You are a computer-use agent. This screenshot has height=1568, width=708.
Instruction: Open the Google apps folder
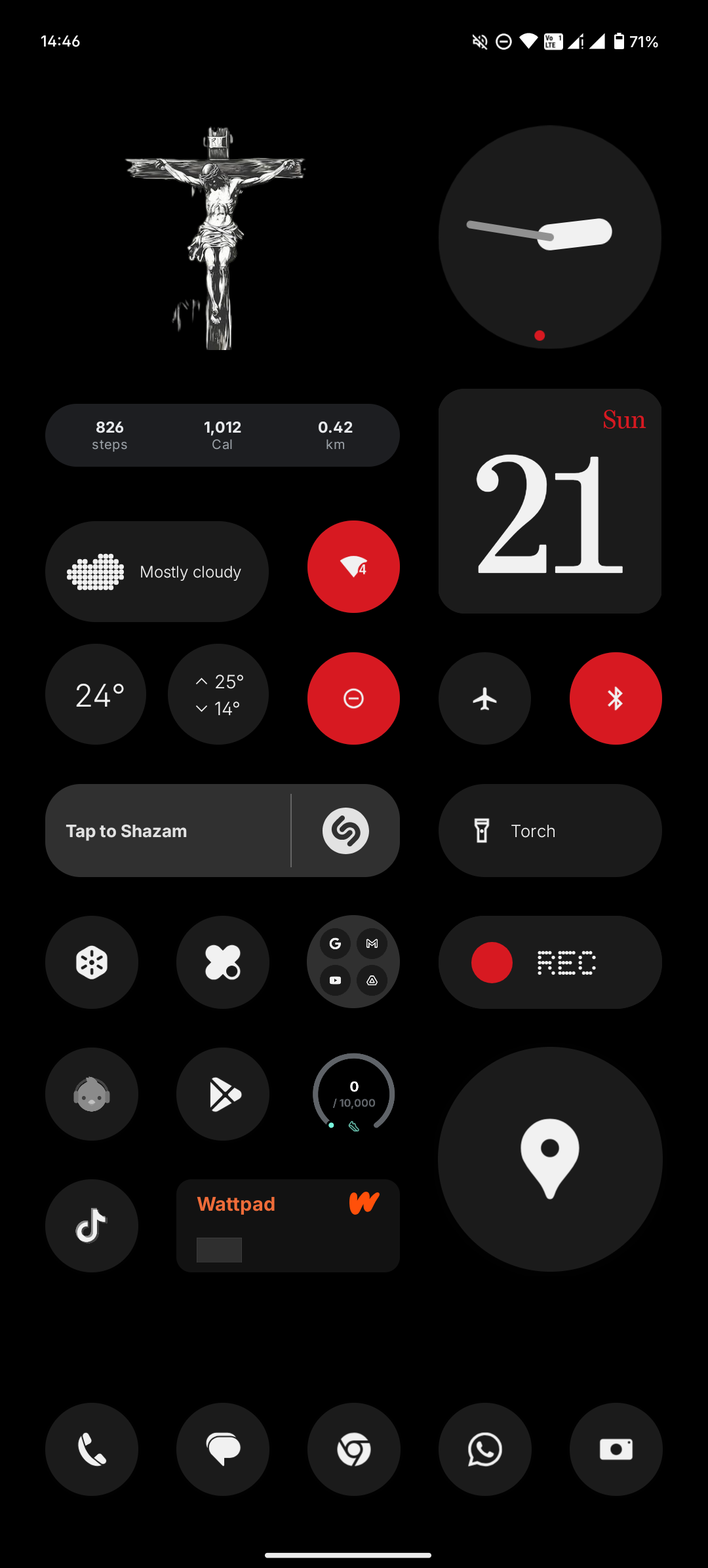click(x=353, y=962)
